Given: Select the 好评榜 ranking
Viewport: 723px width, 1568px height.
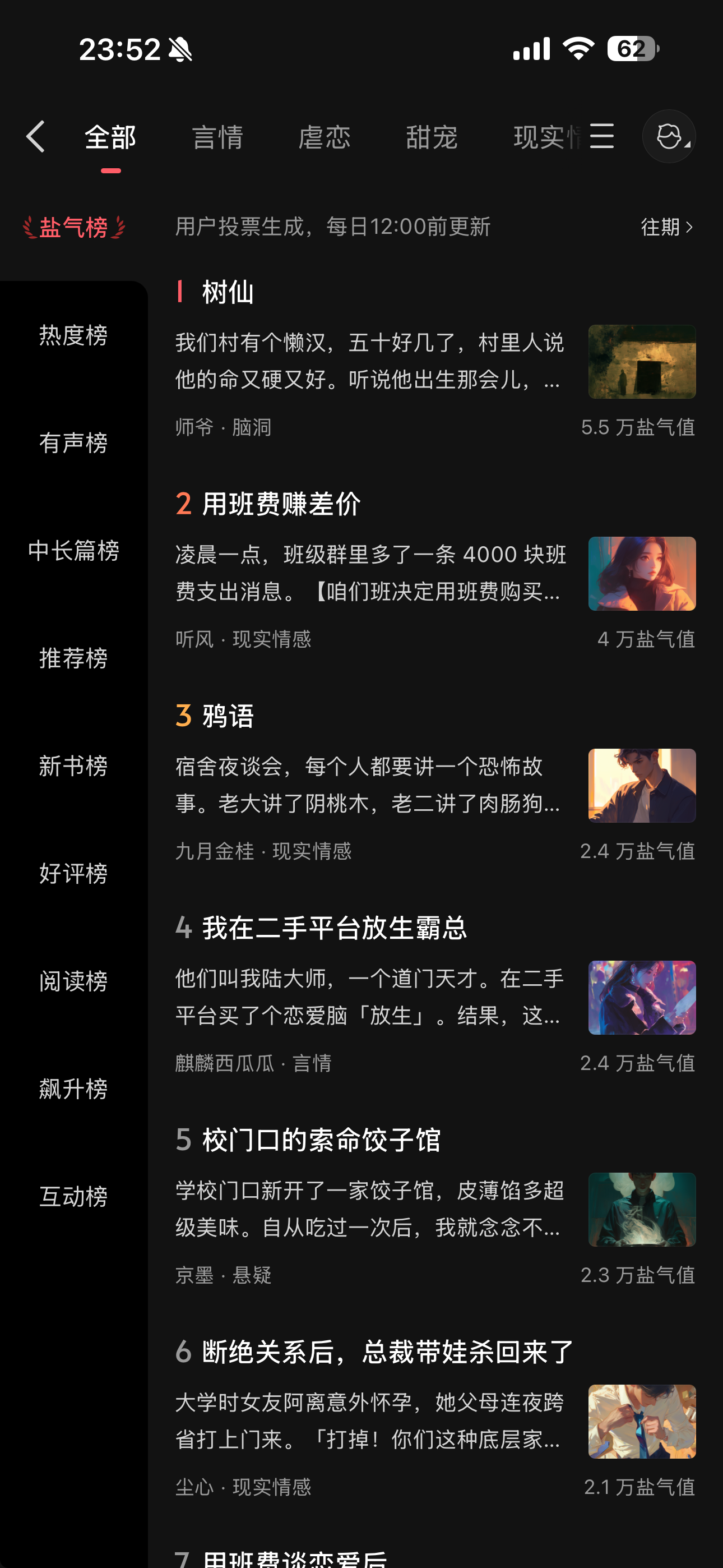Looking at the screenshot, I should tap(73, 874).
